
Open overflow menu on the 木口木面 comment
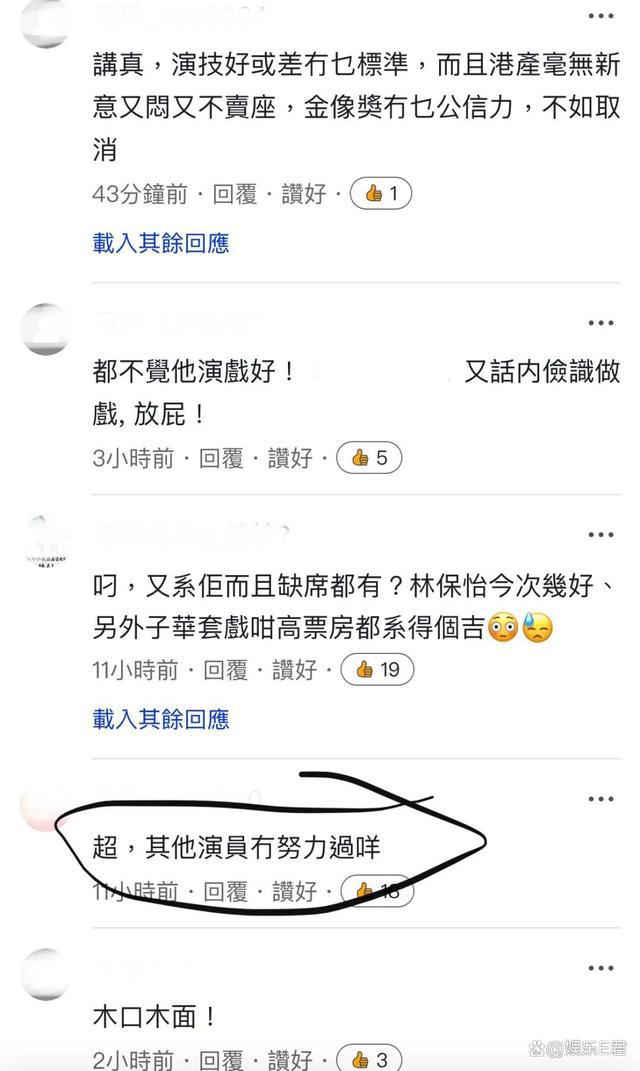[600, 968]
